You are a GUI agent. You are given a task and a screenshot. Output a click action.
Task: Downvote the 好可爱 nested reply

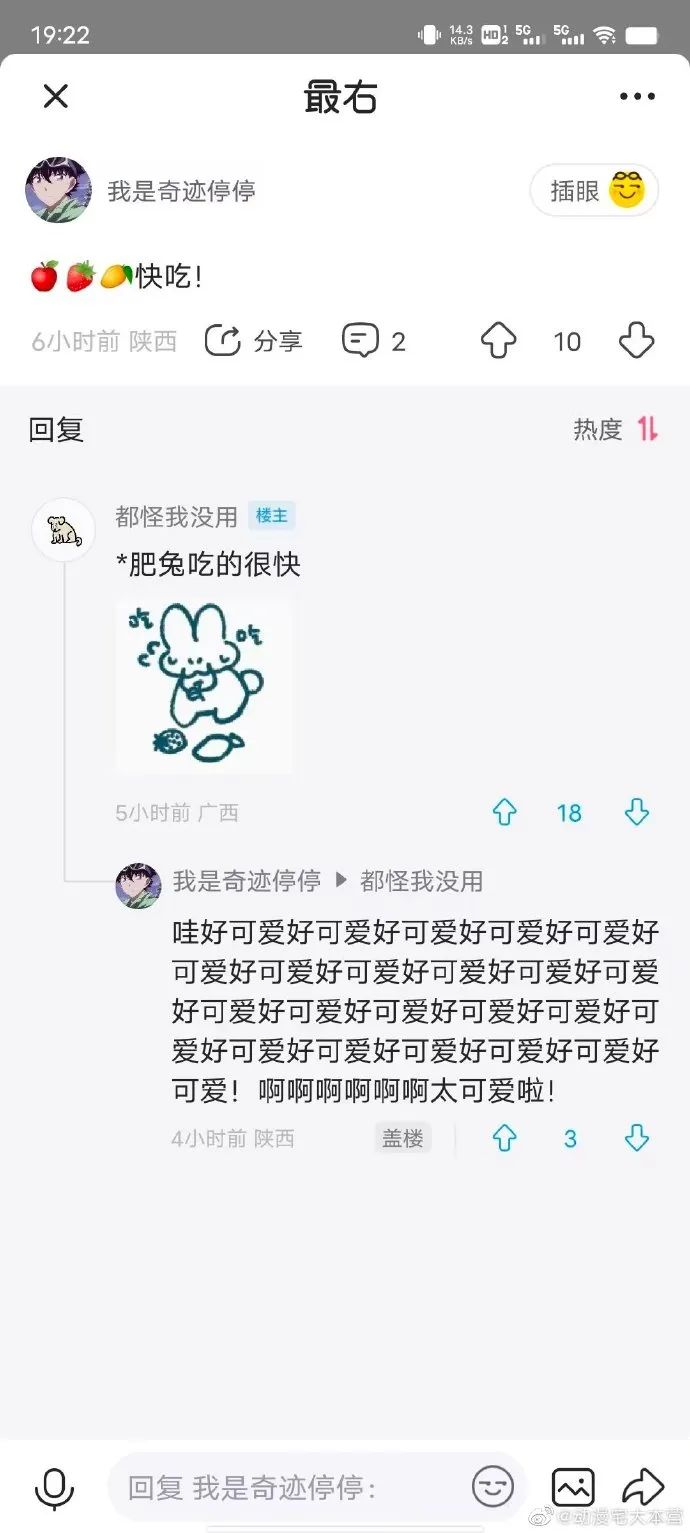(637, 1138)
